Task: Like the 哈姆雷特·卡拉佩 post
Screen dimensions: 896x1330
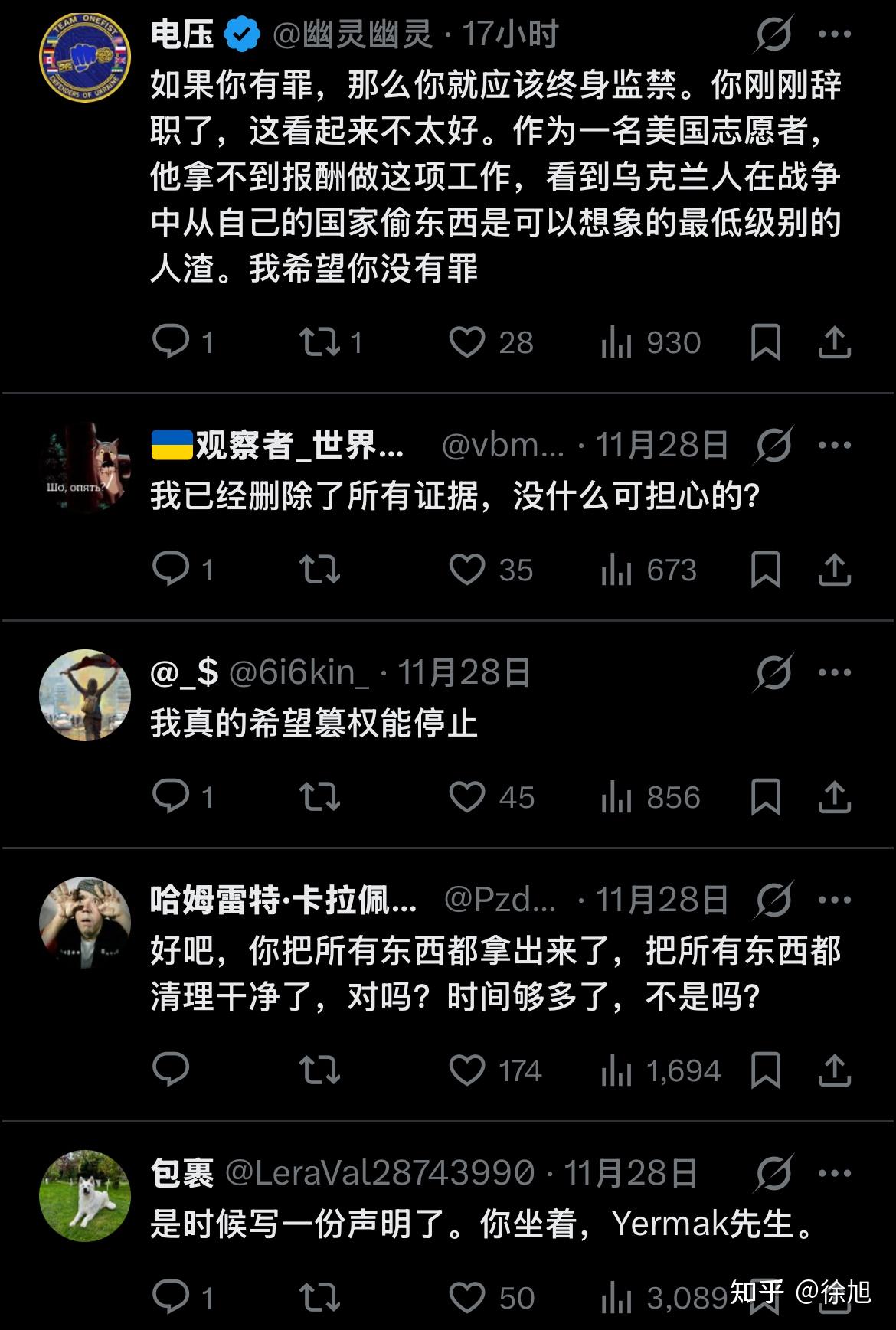Action: (467, 1070)
